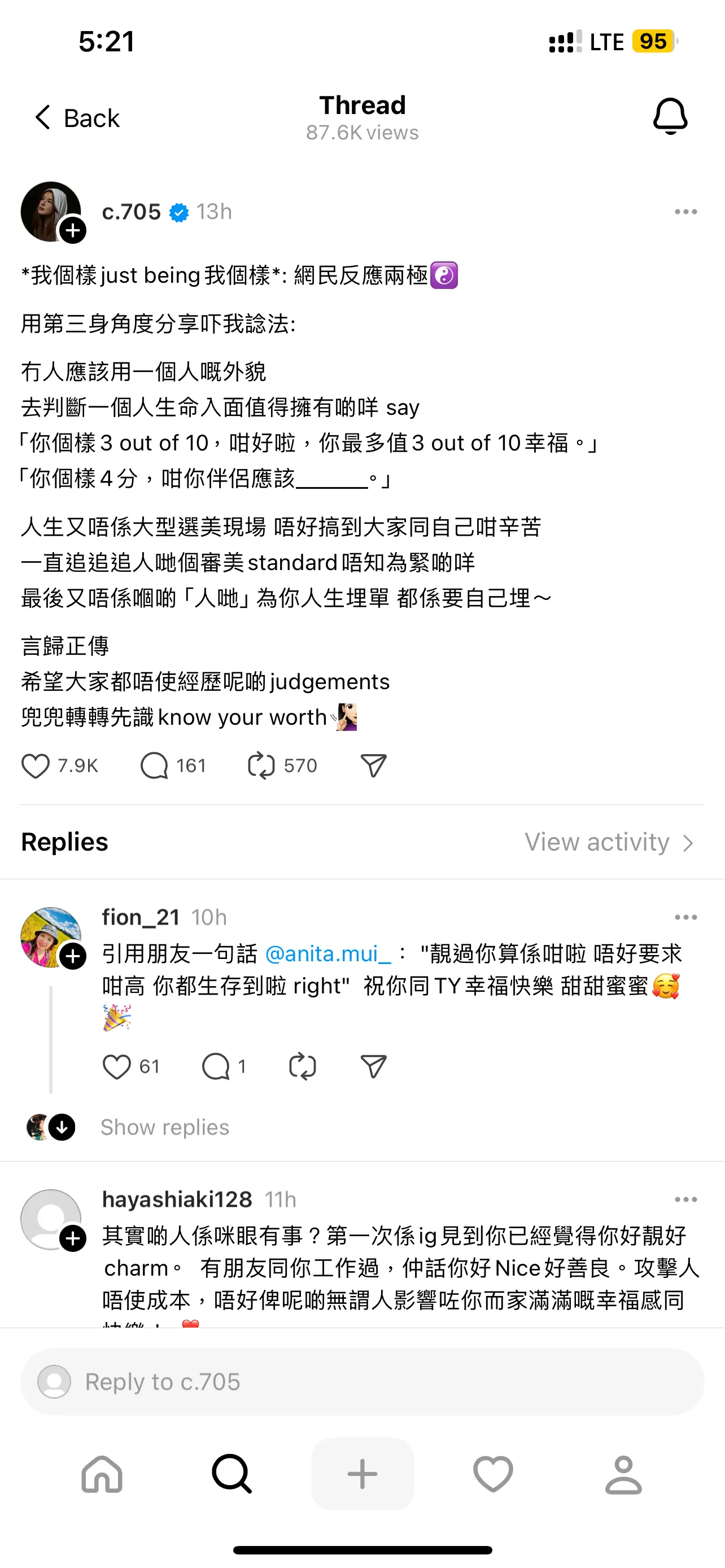Open activity with the heart tab icon

(x=492, y=1474)
